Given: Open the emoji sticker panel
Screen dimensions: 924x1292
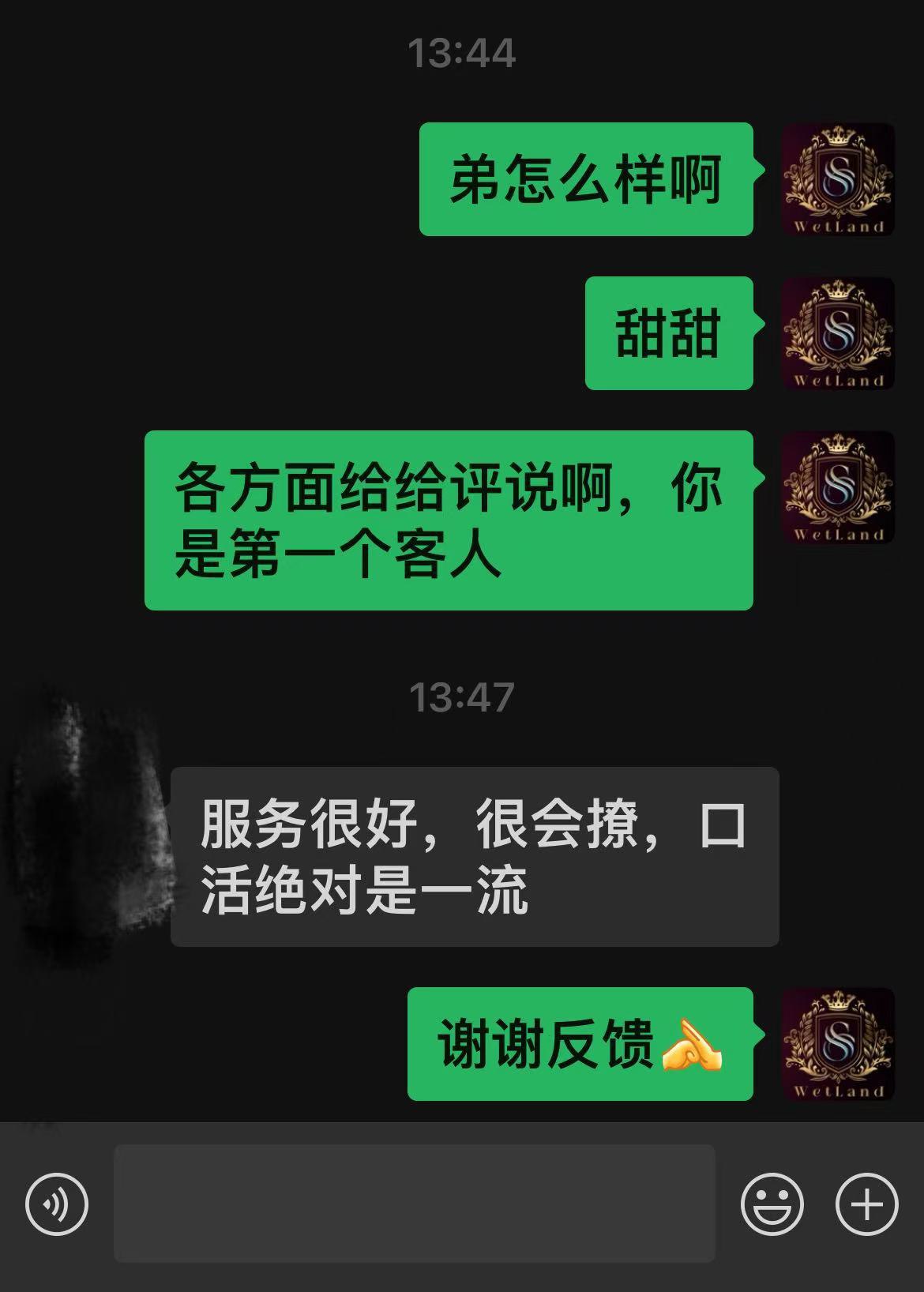Looking at the screenshot, I should pyautogui.click(x=772, y=1204).
